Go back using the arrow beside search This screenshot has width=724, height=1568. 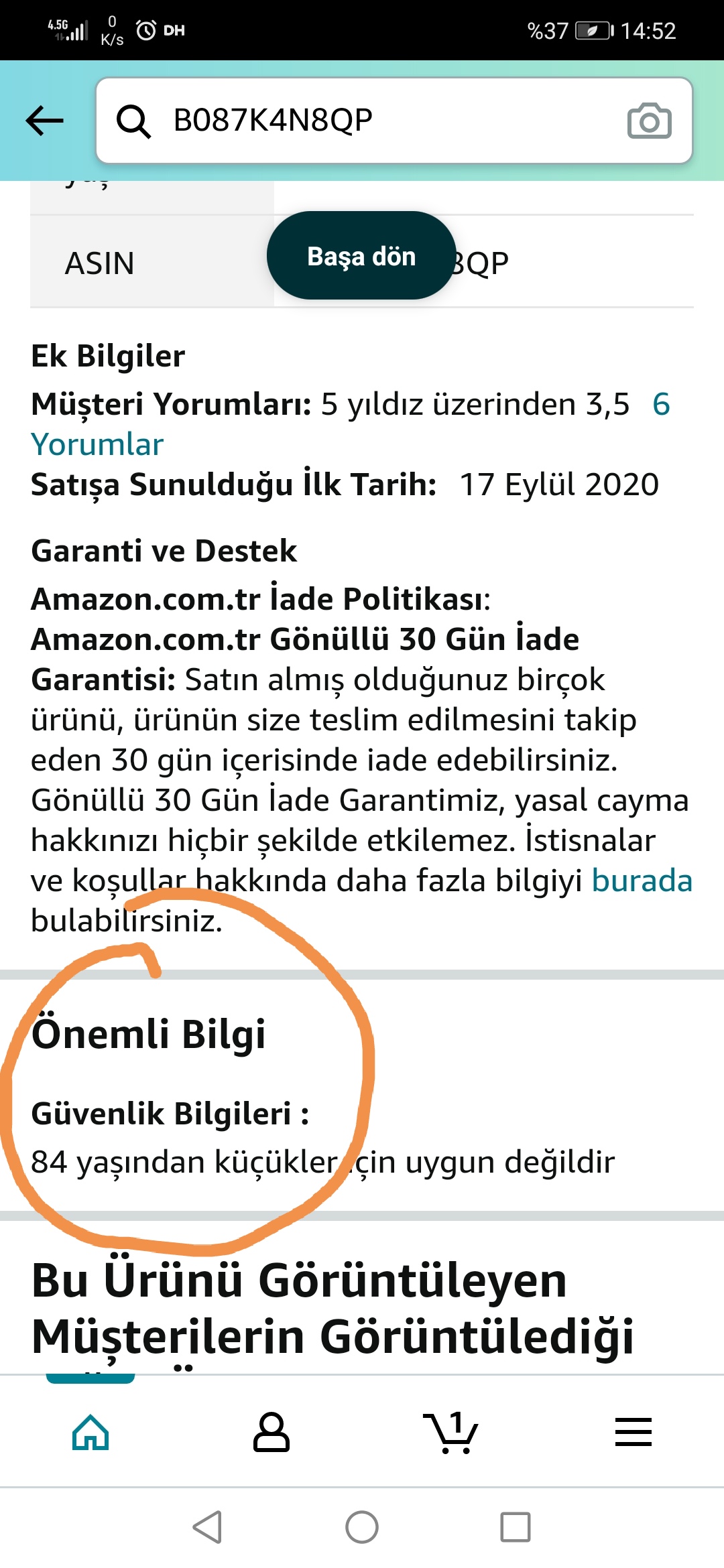pos(44,121)
